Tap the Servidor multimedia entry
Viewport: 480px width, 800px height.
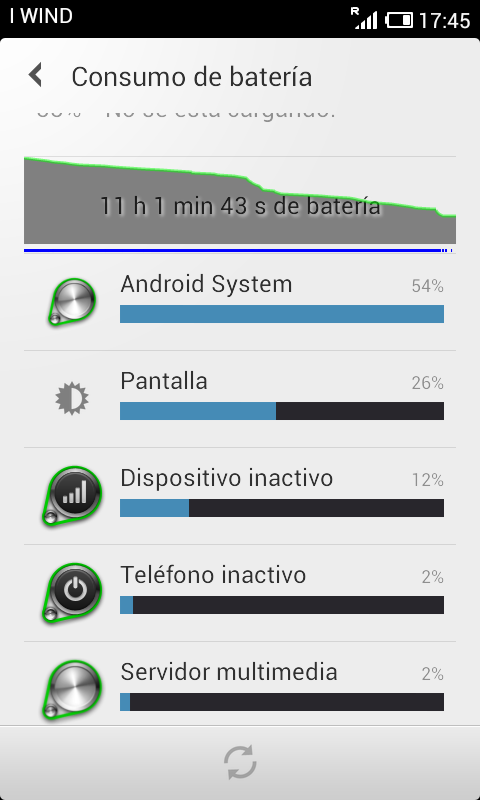pyautogui.click(x=240, y=684)
